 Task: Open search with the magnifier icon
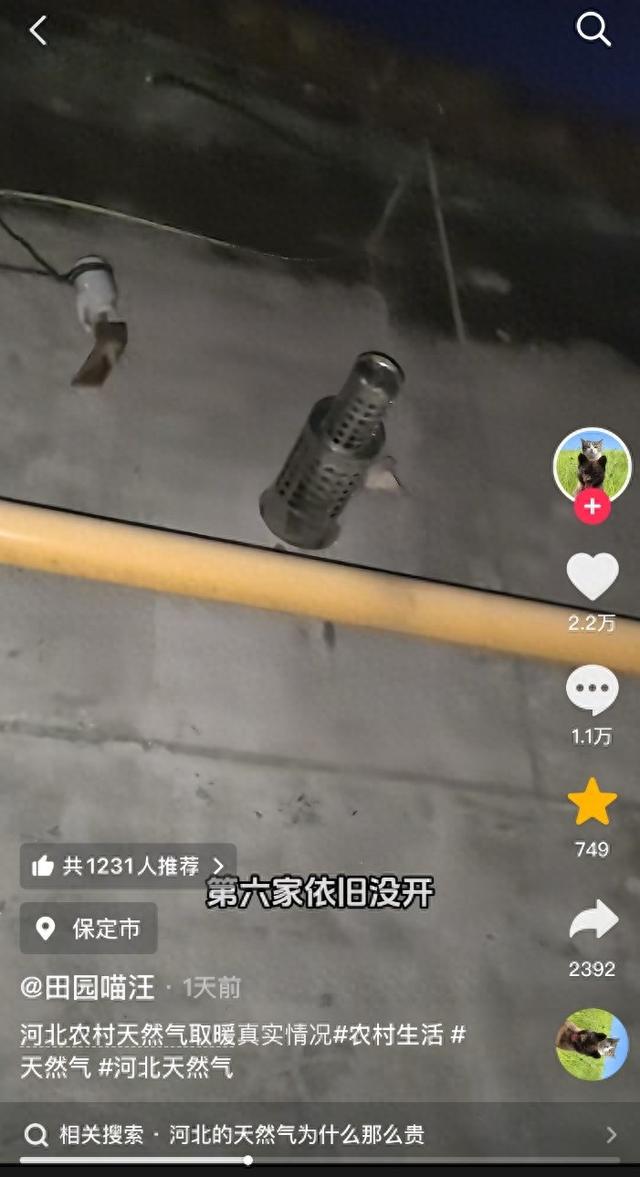593,31
